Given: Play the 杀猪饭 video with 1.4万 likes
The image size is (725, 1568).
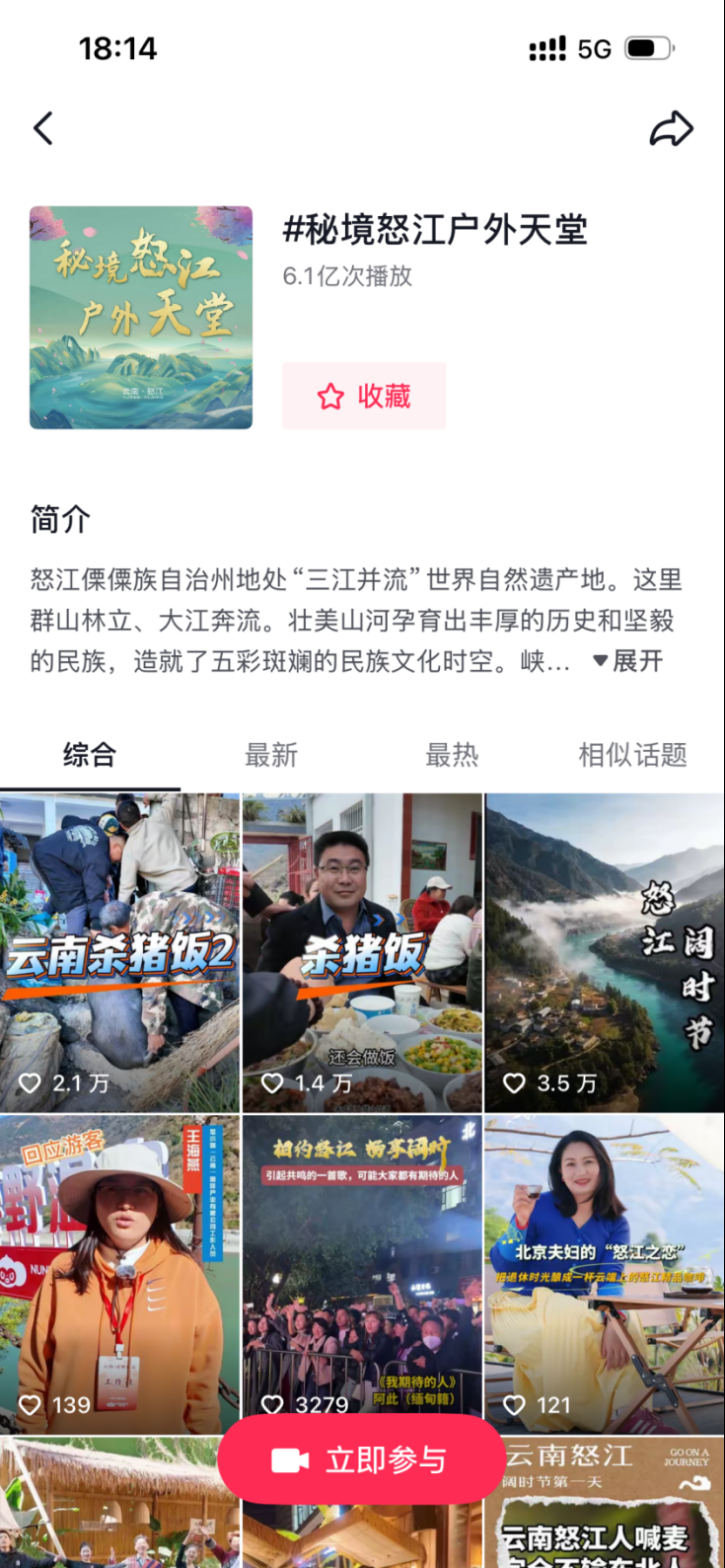Looking at the screenshot, I should tap(362, 952).
